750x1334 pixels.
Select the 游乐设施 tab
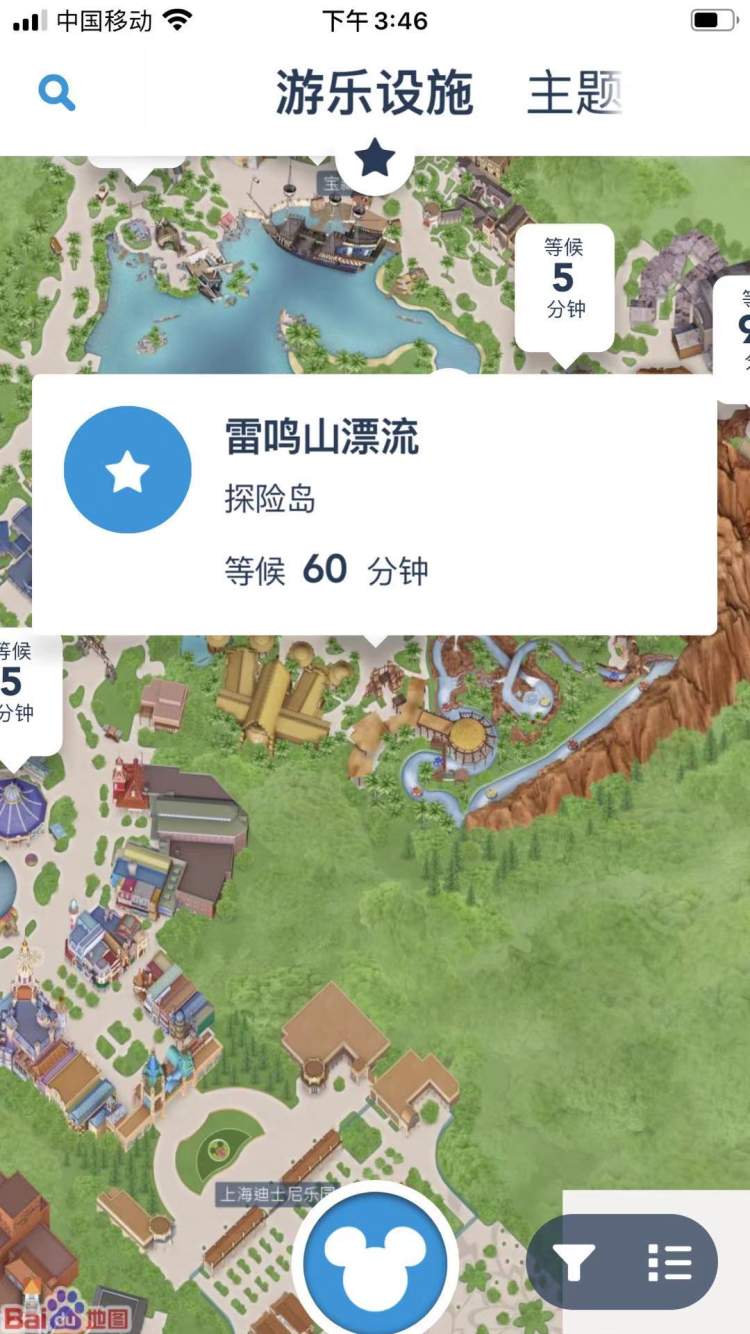(x=374, y=94)
